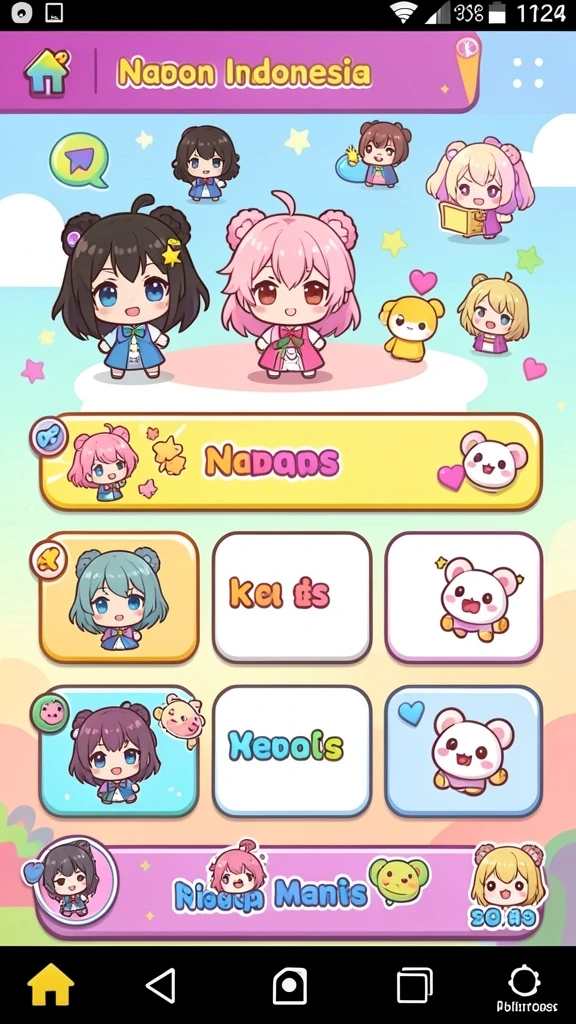Viewport: 576px width, 1024px height.
Task: Open the four-dot menu in header
Action: tap(528, 72)
